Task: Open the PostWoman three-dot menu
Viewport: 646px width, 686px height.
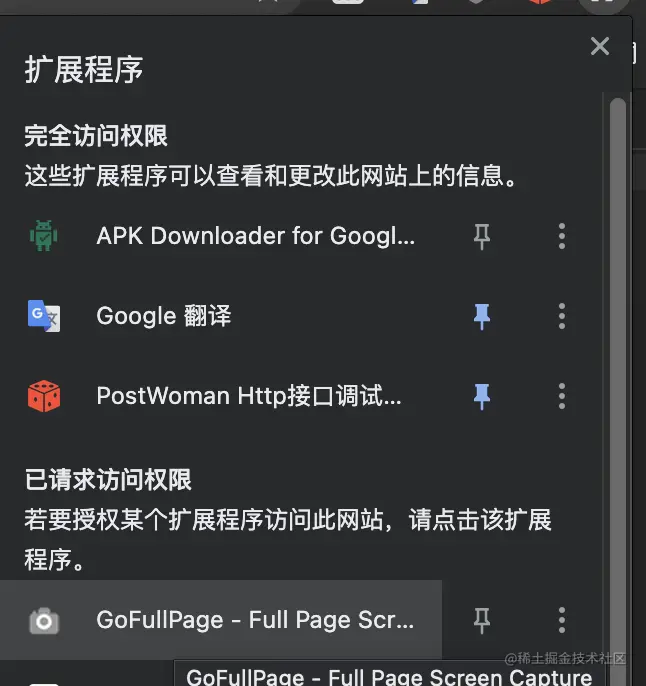Action: 562,396
